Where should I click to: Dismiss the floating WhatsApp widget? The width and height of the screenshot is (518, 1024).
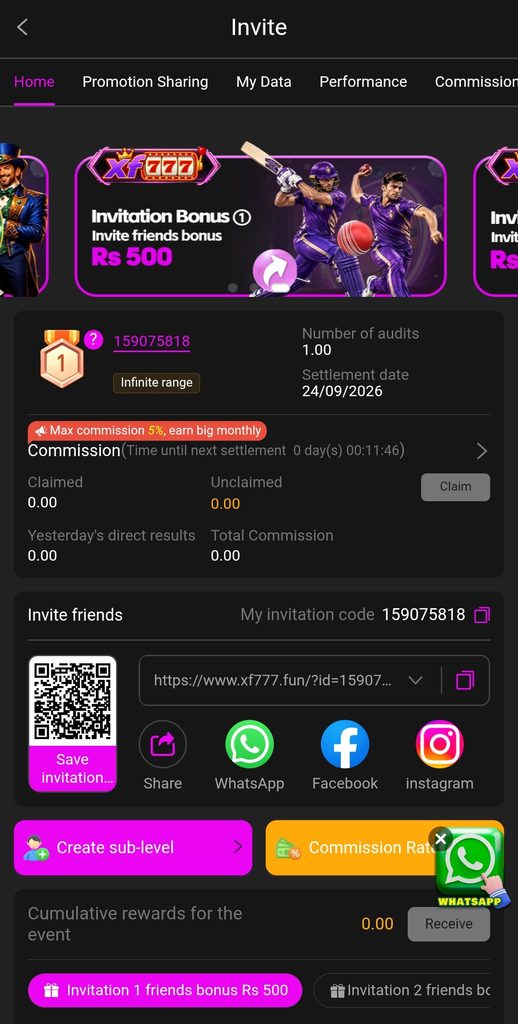pyautogui.click(x=441, y=839)
